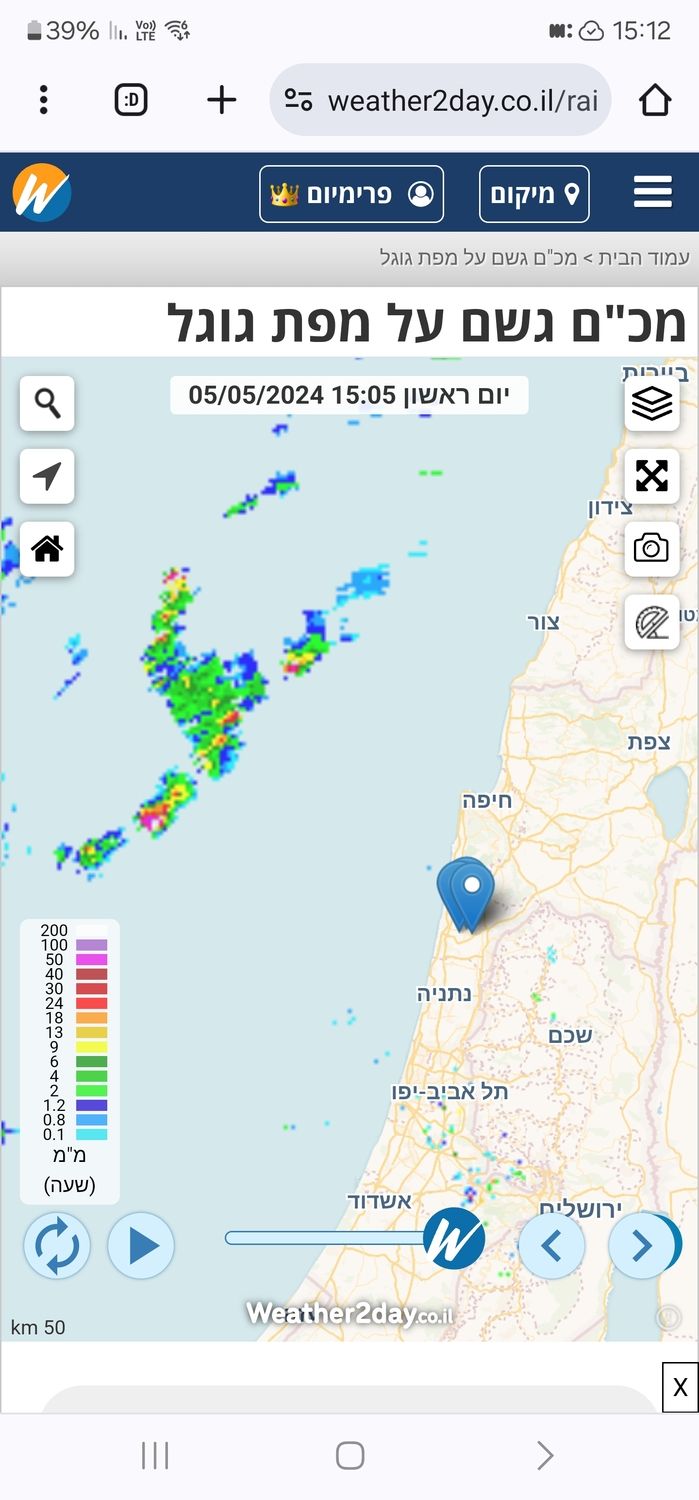Refresh the radar animation
This screenshot has height=1500, width=699.
pyautogui.click(x=57, y=1246)
